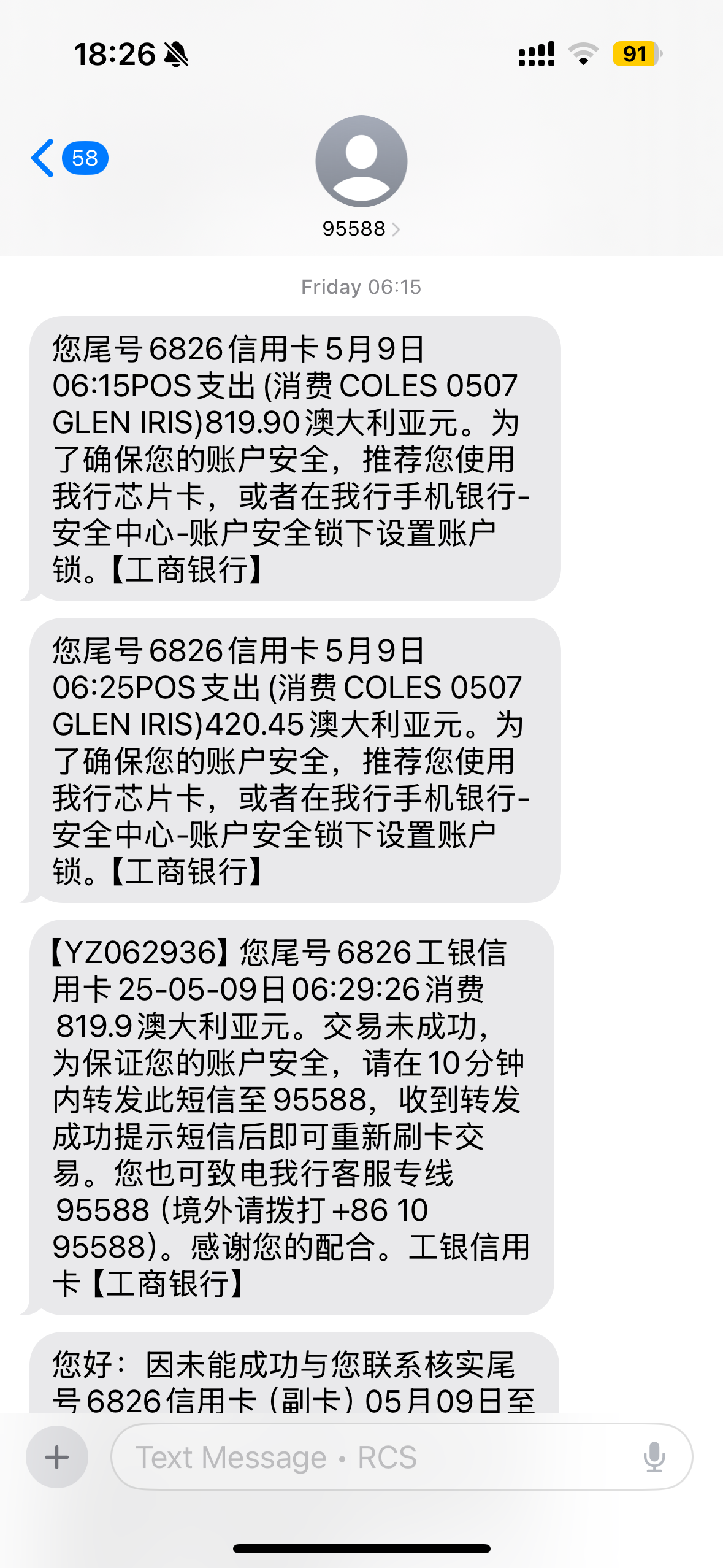Start dictation with the microphone icon
Viewport: 723px width, 1568px height.
pyautogui.click(x=654, y=1457)
